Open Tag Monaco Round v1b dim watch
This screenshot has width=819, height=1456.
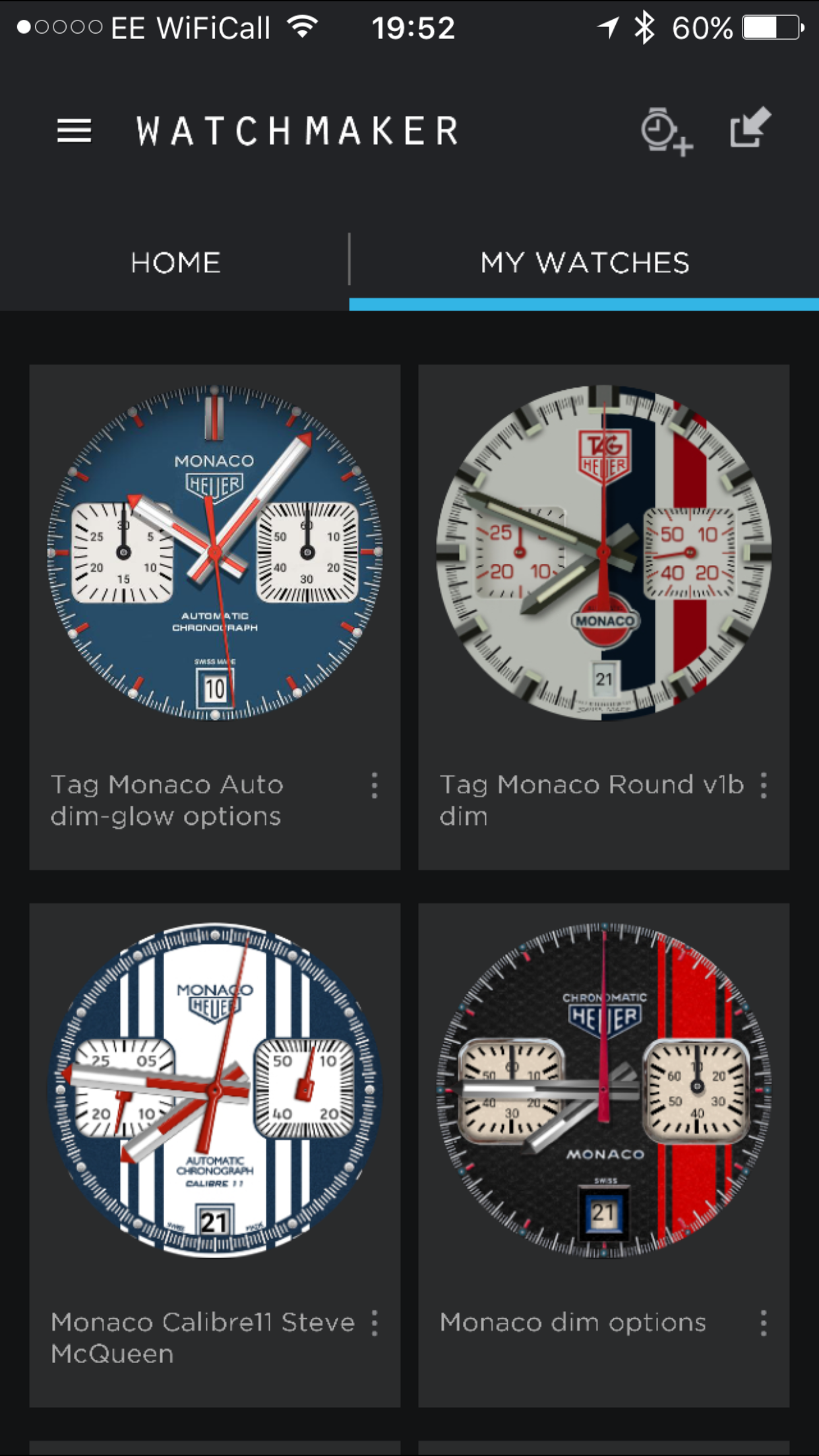pyautogui.click(x=603, y=553)
